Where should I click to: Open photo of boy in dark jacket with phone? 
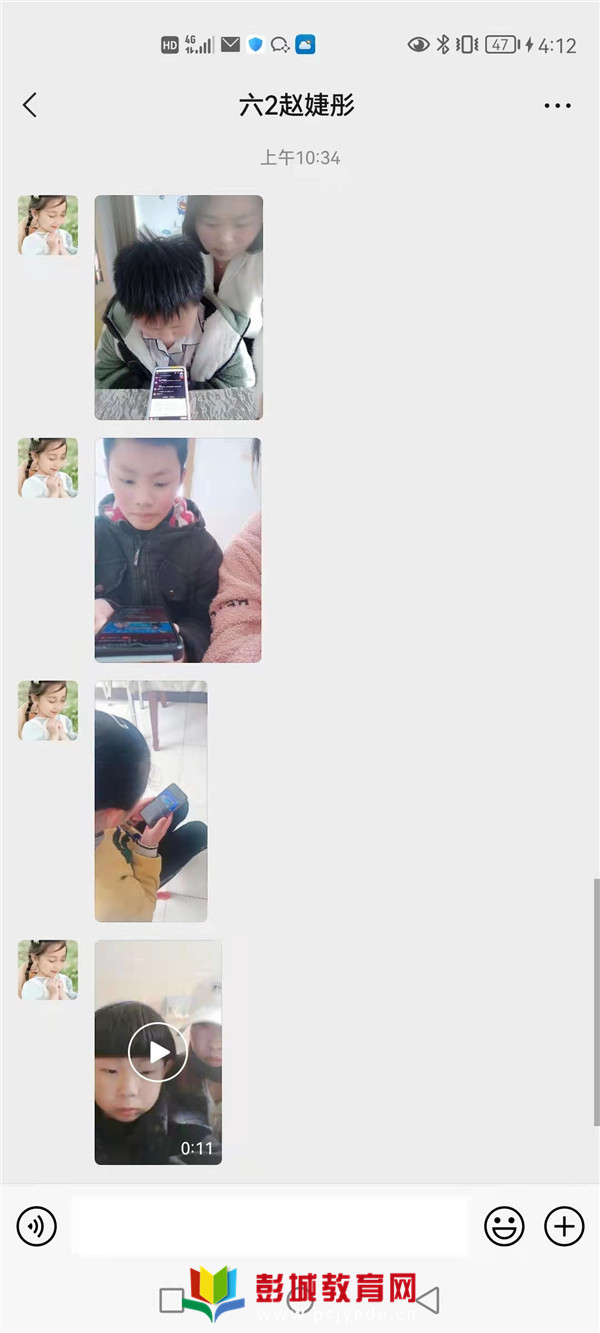click(x=178, y=550)
